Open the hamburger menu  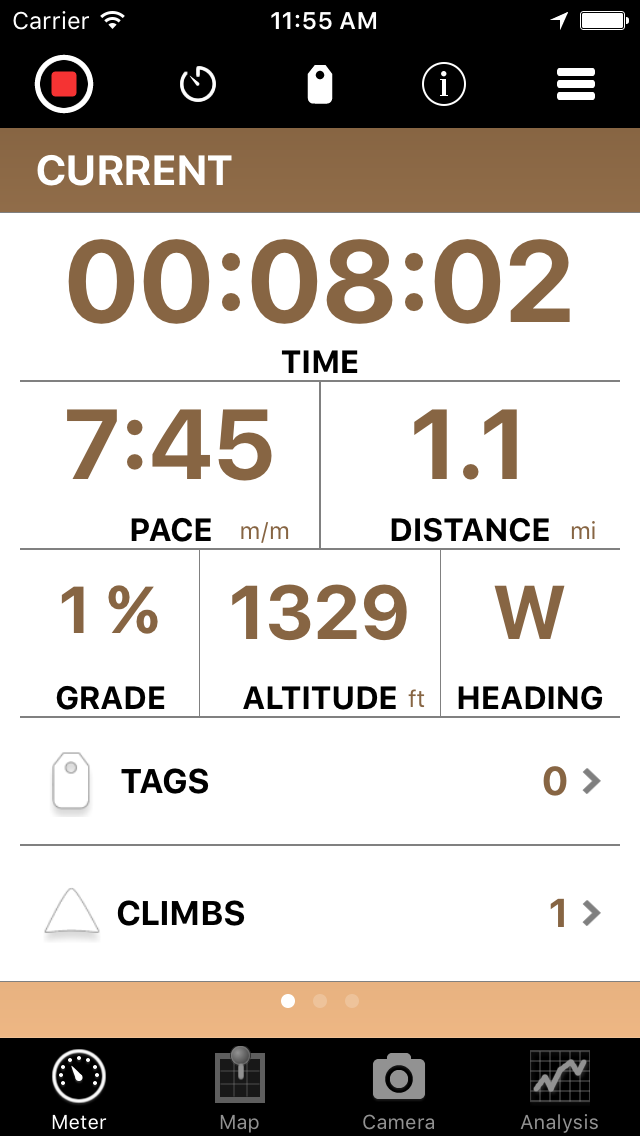click(576, 85)
